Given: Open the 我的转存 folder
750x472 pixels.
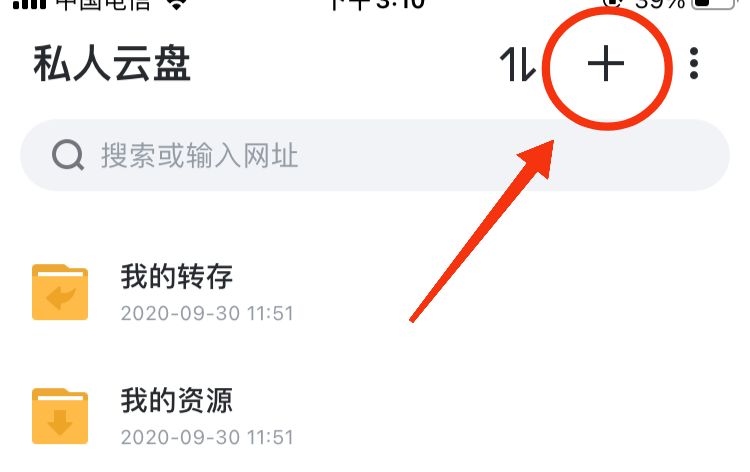Looking at the screenshot, I should coord(176,290).
